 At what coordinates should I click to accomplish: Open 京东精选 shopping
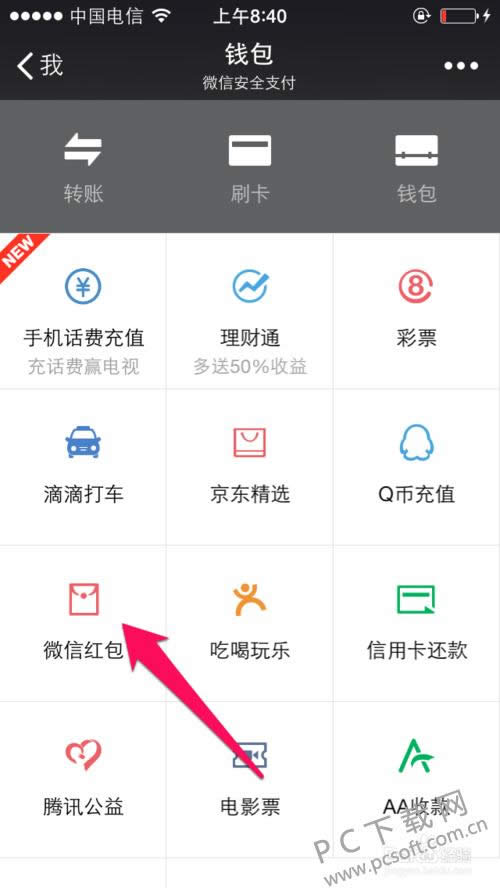(x=250, y=467)
